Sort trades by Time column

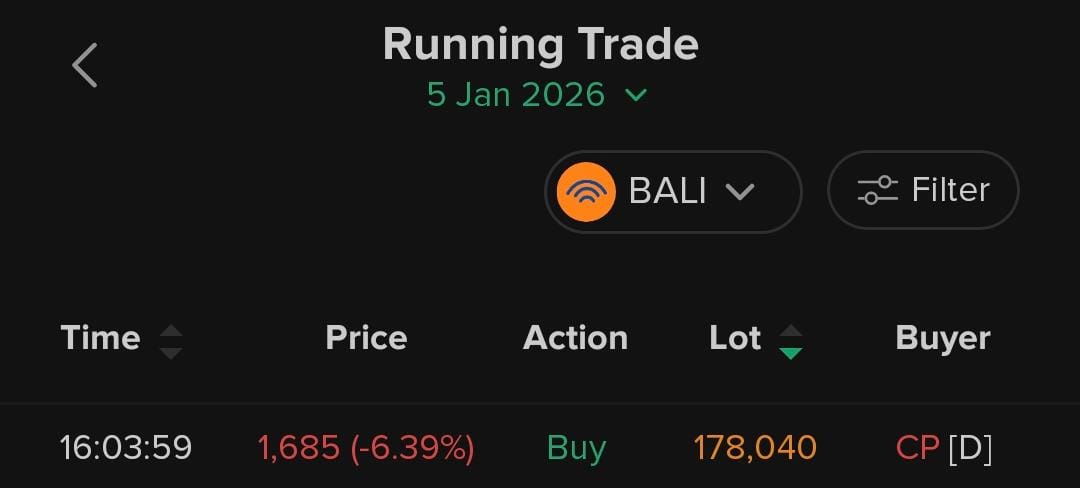tap(121, 339)
